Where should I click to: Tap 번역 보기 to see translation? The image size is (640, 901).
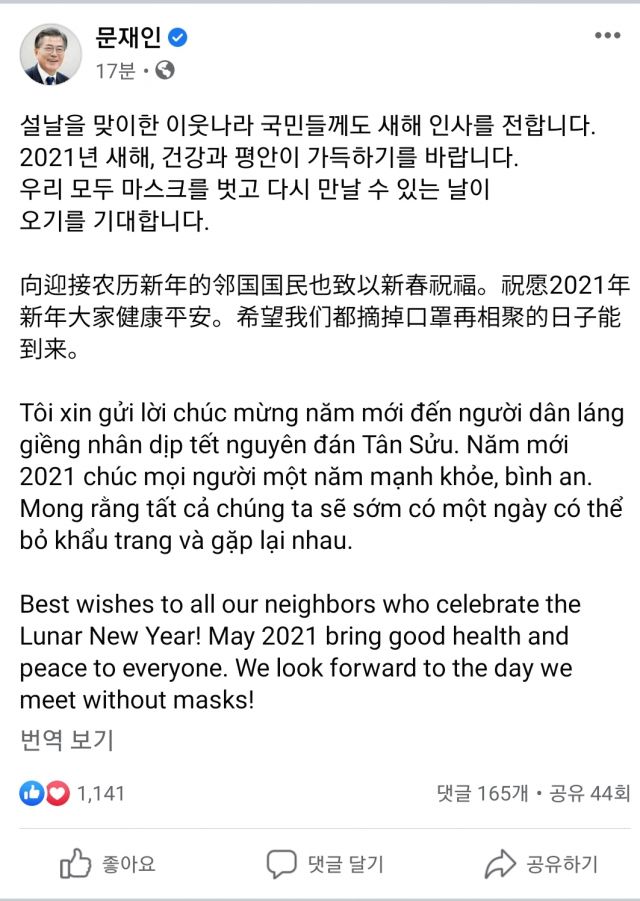[66, 741]
